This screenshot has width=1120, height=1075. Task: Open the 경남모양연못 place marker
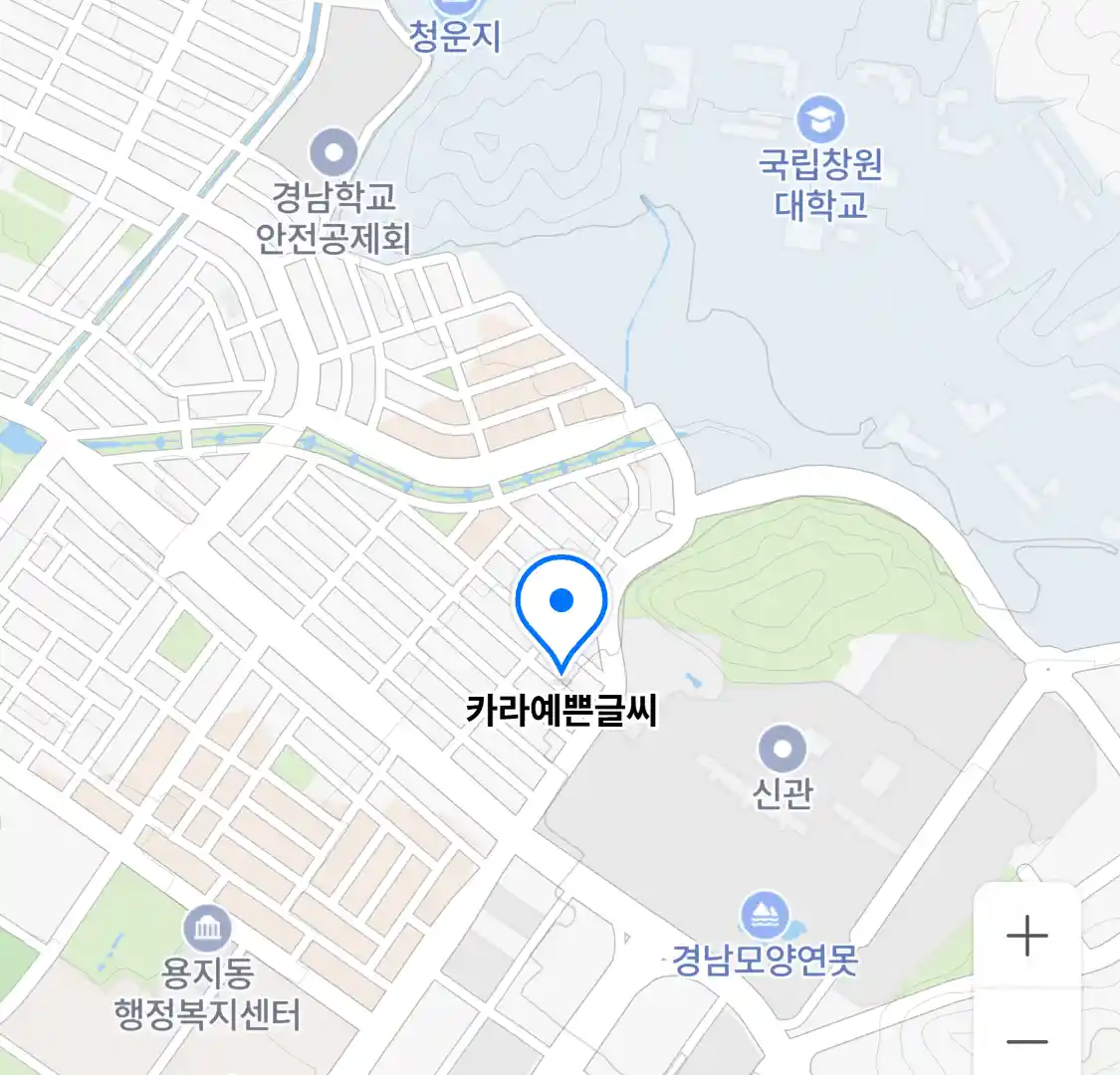point(765,917)
